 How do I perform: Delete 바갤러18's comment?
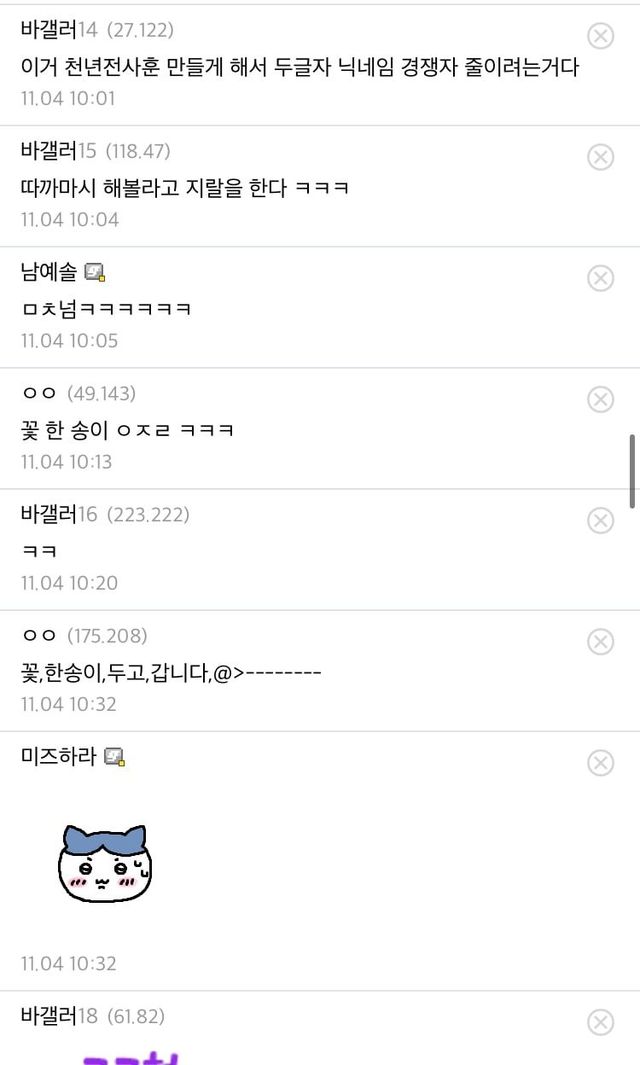click(x=600, y=1022)
